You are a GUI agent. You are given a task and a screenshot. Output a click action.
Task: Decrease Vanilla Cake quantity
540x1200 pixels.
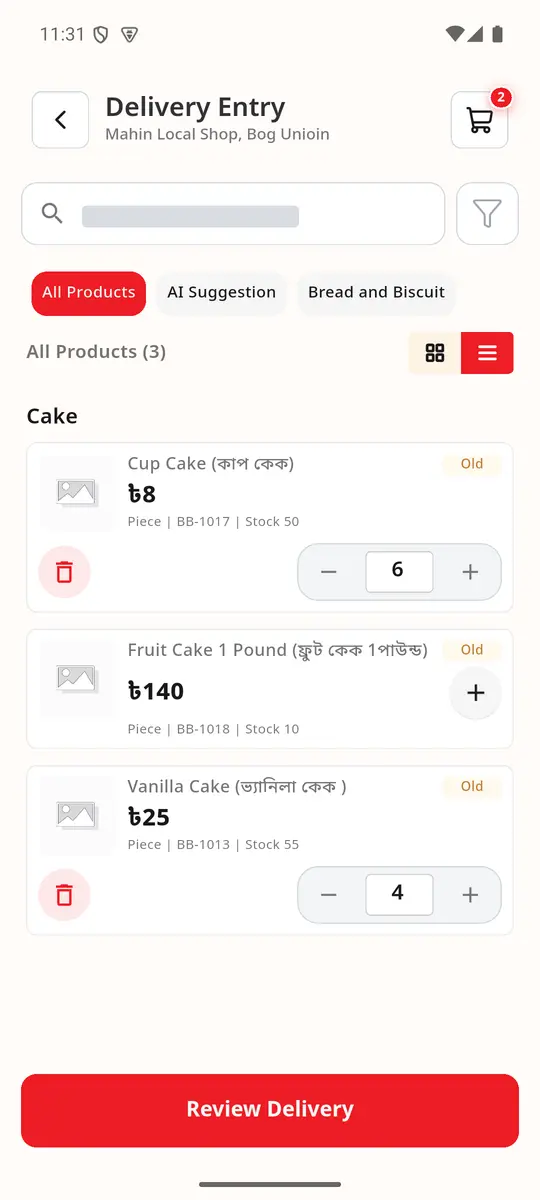pos(329,895)
